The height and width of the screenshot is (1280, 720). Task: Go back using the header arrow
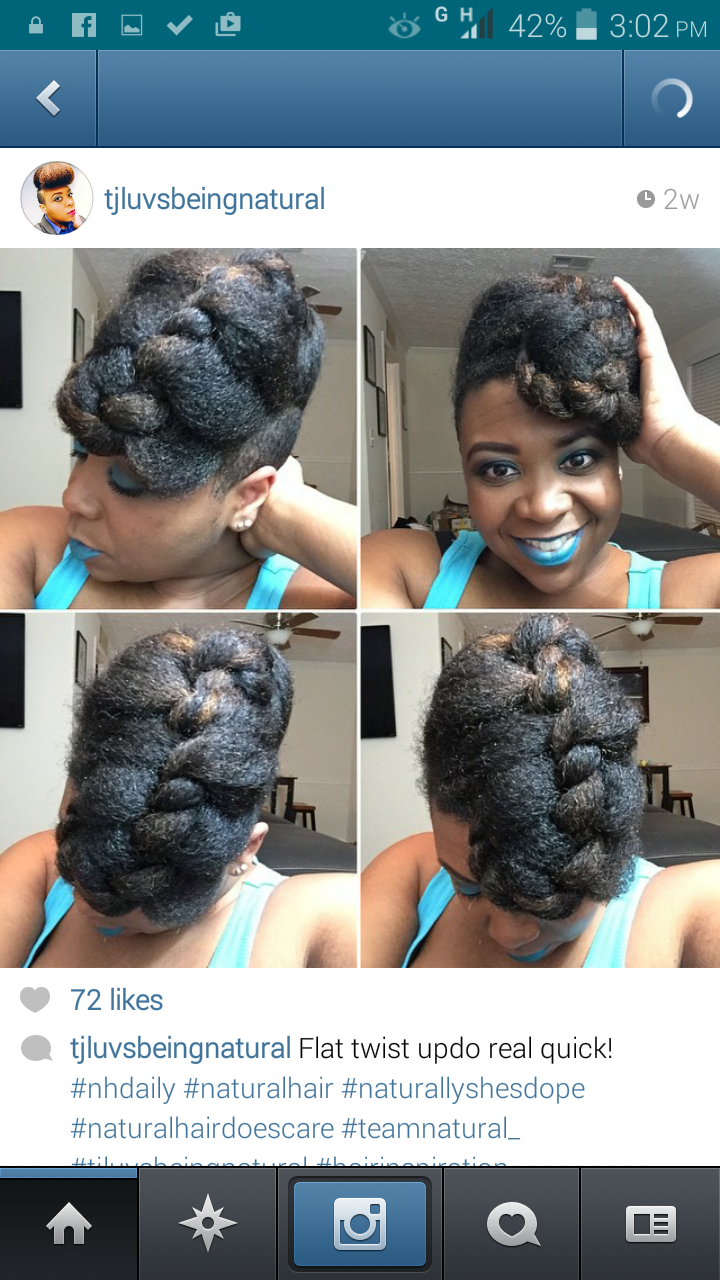tap(48, 98)
